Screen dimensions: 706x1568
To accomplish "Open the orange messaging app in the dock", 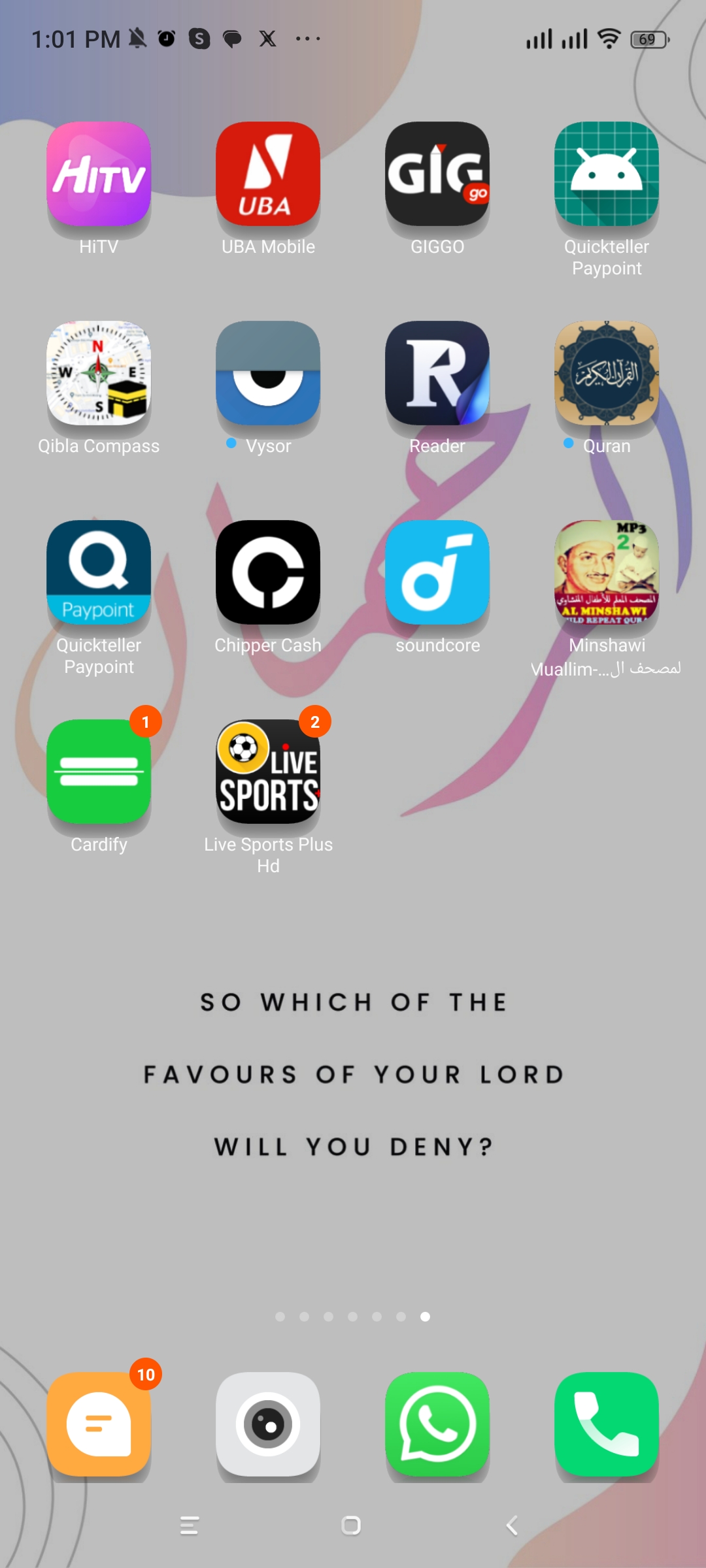I will (99, 1424).
